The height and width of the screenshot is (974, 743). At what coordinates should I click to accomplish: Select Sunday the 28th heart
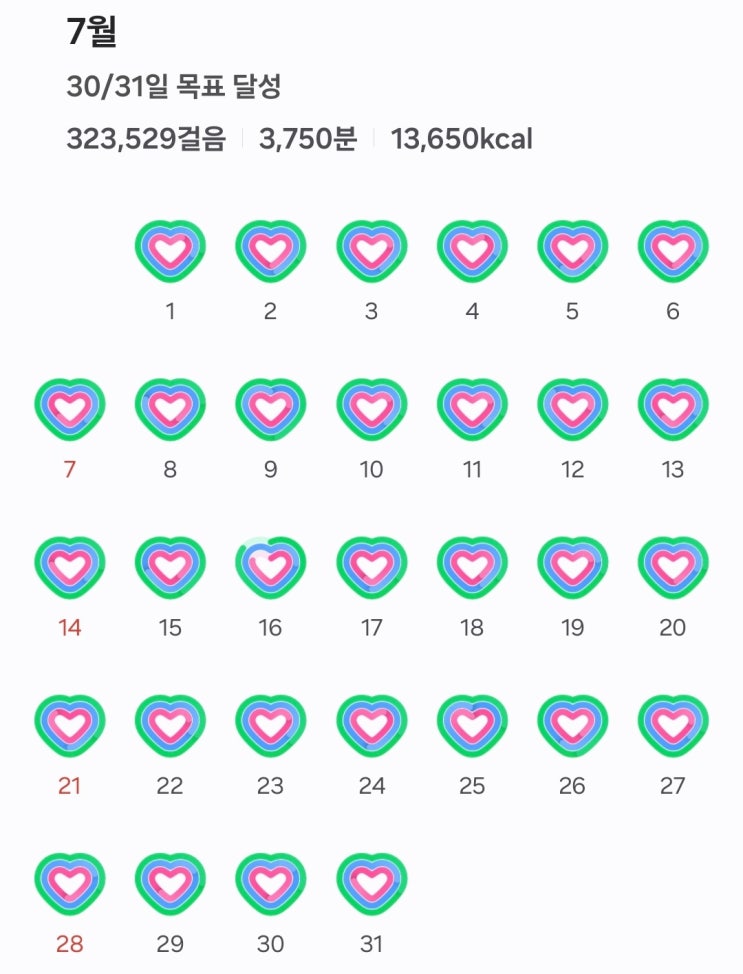click(69, 885)
